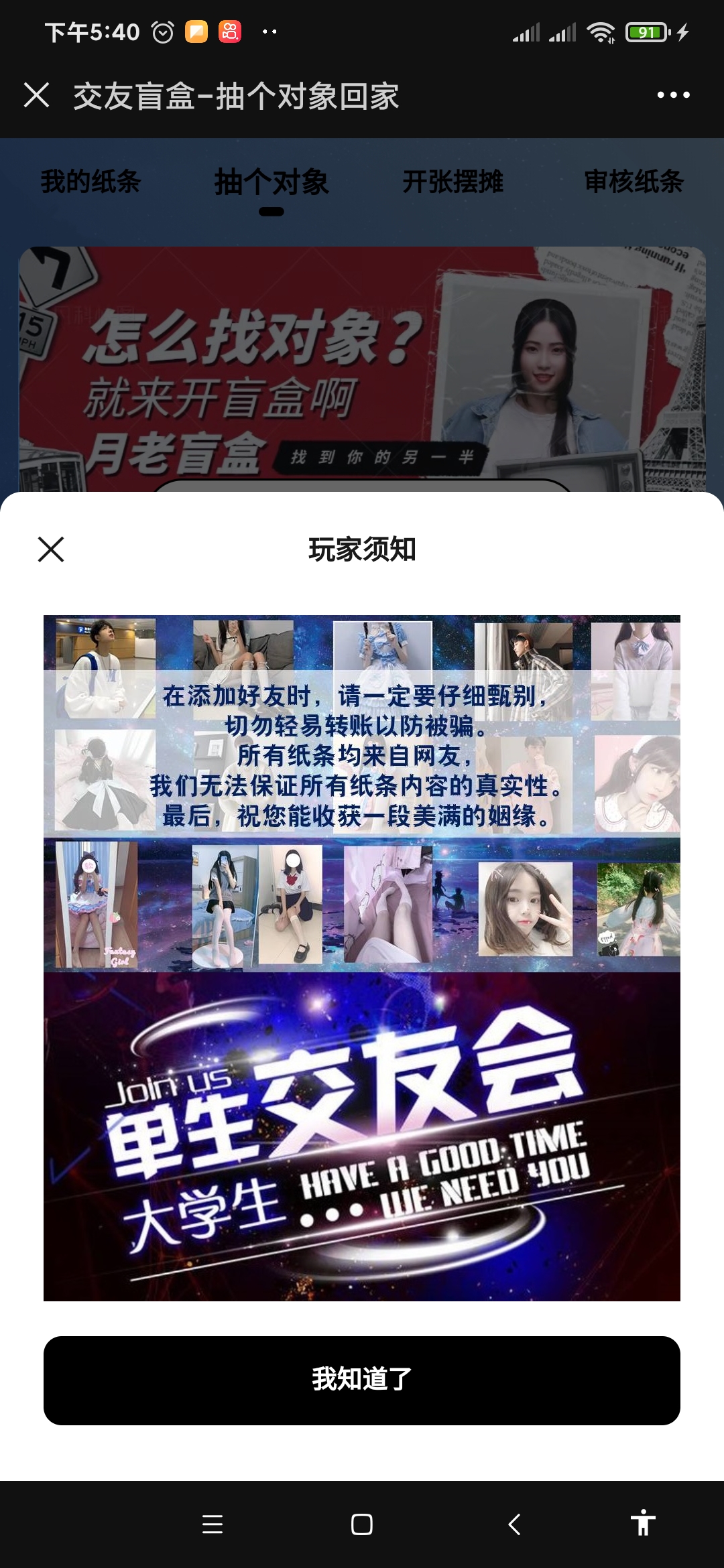Close the 交友盲盒 mini program page
The width and height of the screenshot is (724, 1568).
tap(36, 95)
